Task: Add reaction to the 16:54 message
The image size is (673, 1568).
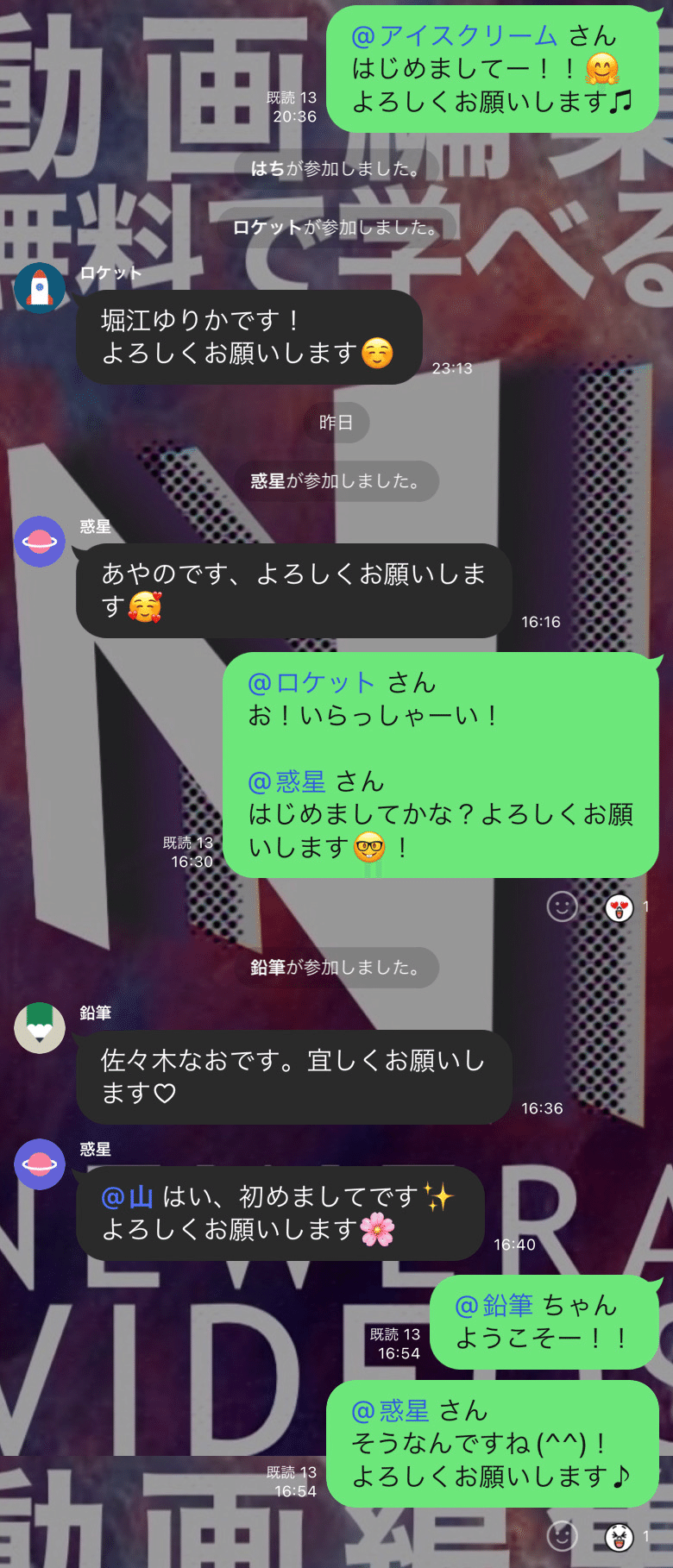Action: pos(563,1536)
